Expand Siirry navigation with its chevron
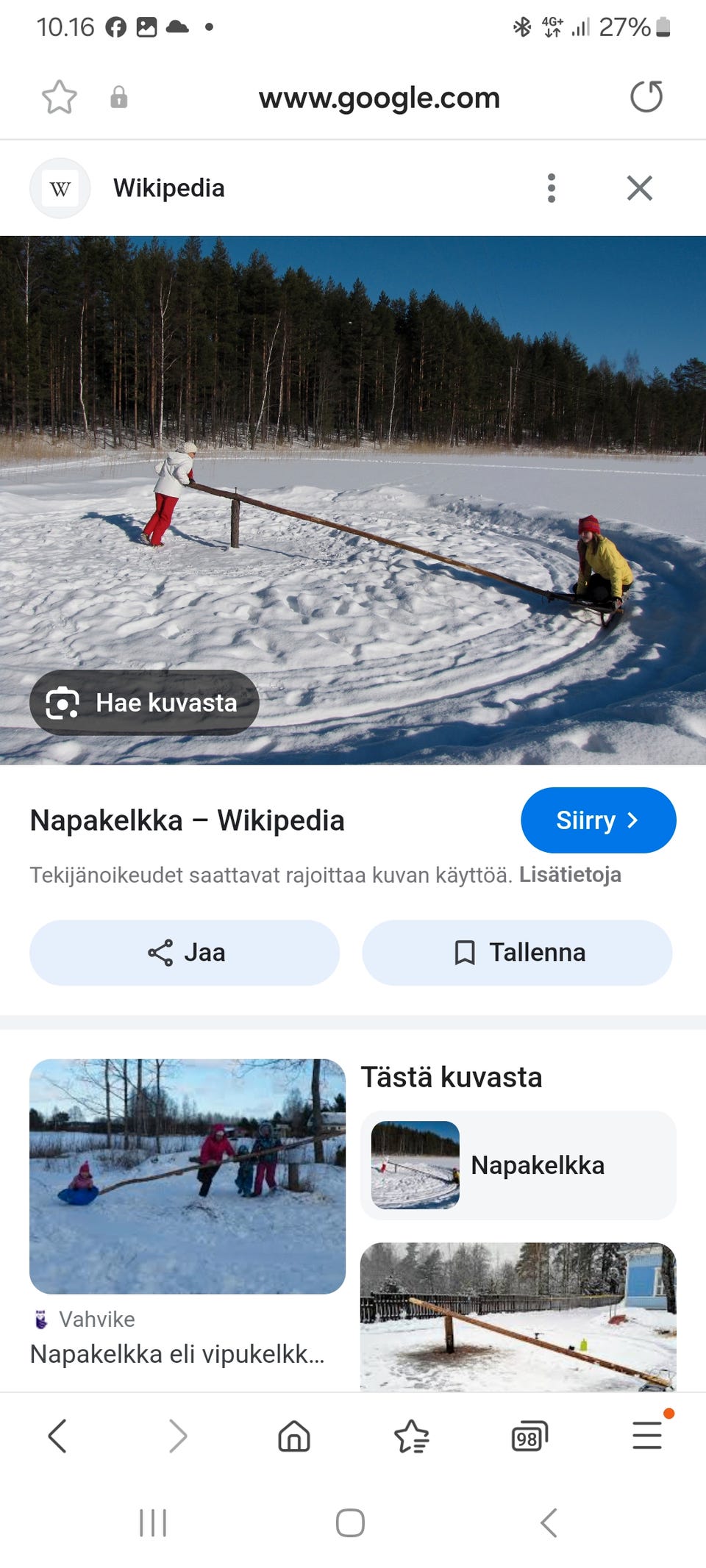This screenshot has width=706, height=1568. point(634,820)
